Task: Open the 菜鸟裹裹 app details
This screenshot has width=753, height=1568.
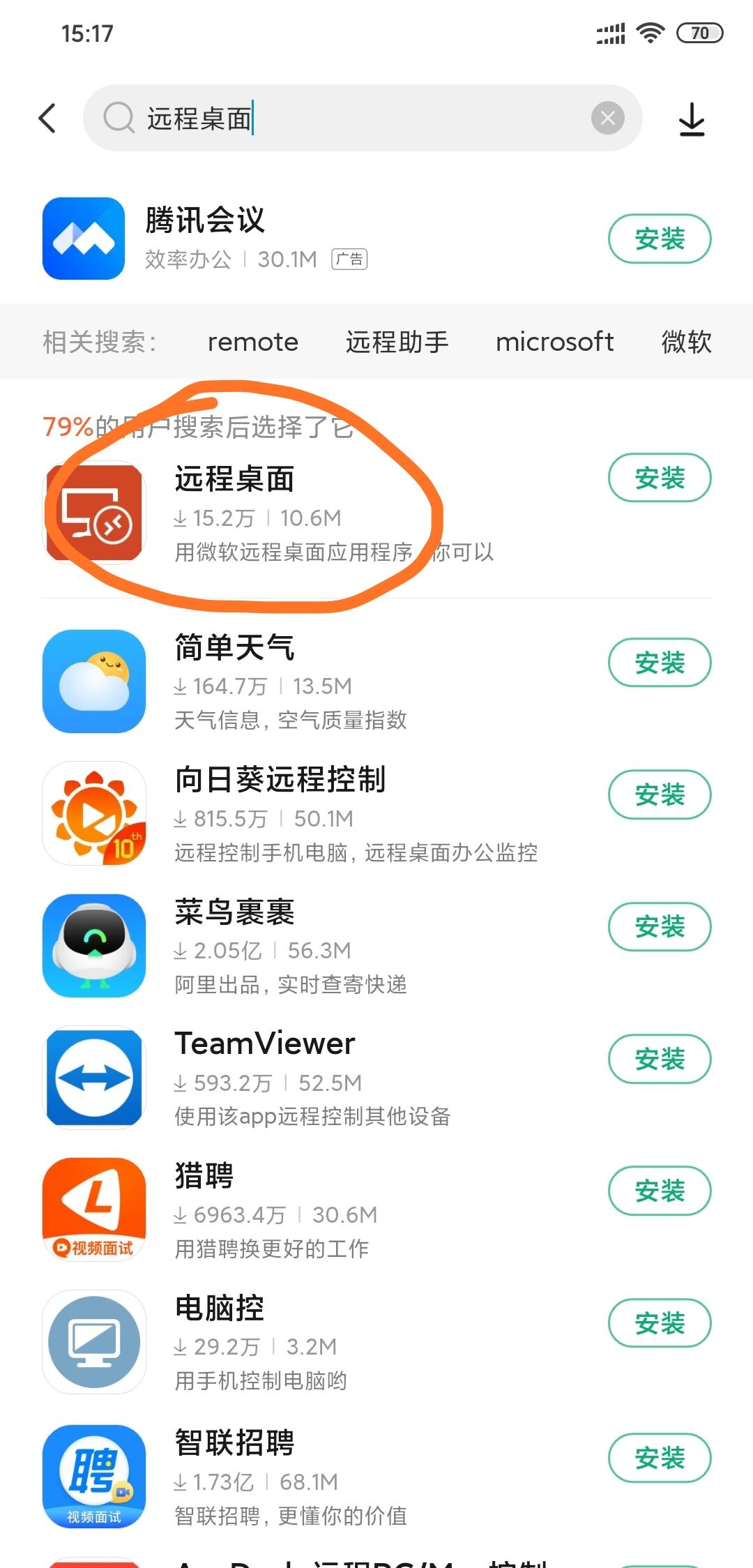Action: click(279, 947)
